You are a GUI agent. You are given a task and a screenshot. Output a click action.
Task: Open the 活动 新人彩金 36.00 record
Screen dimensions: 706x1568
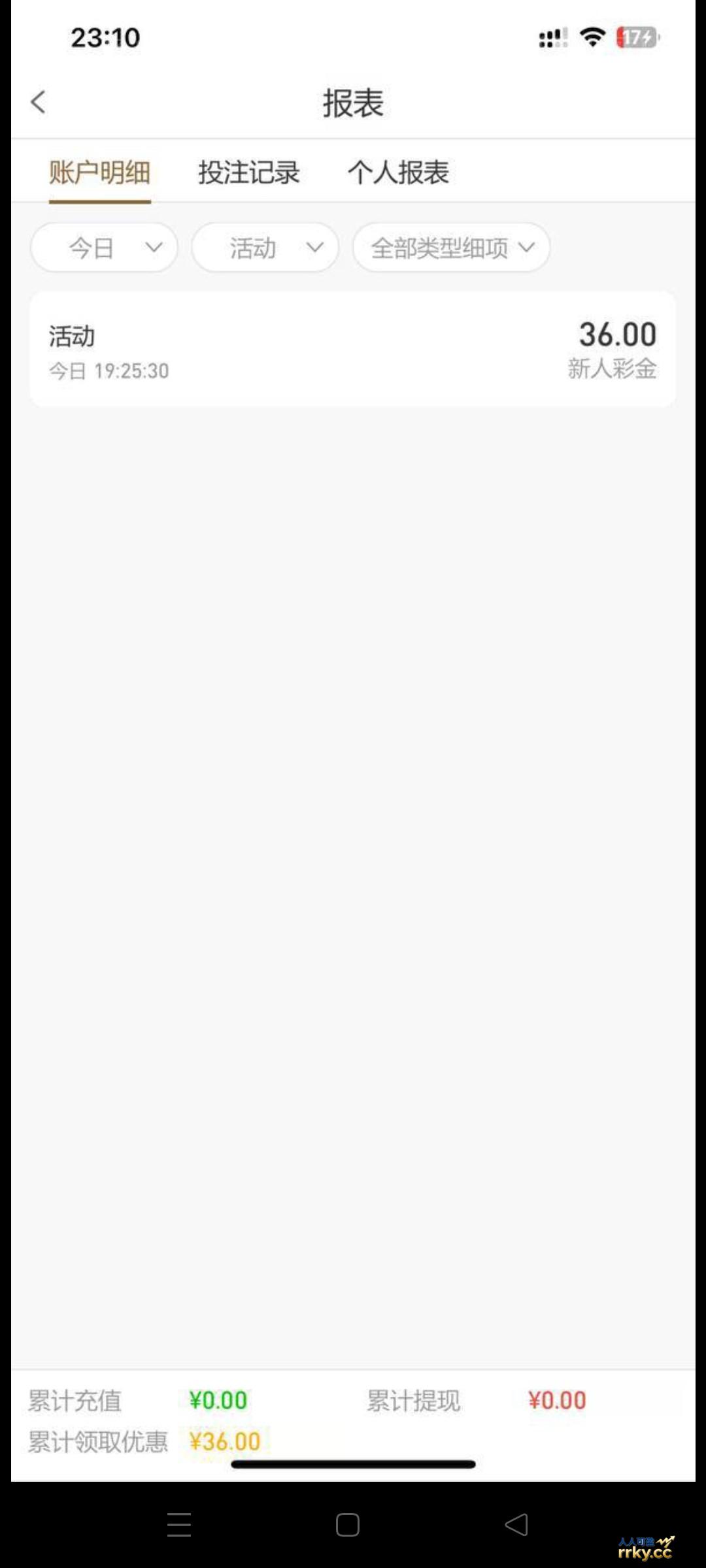click(353, 350)
